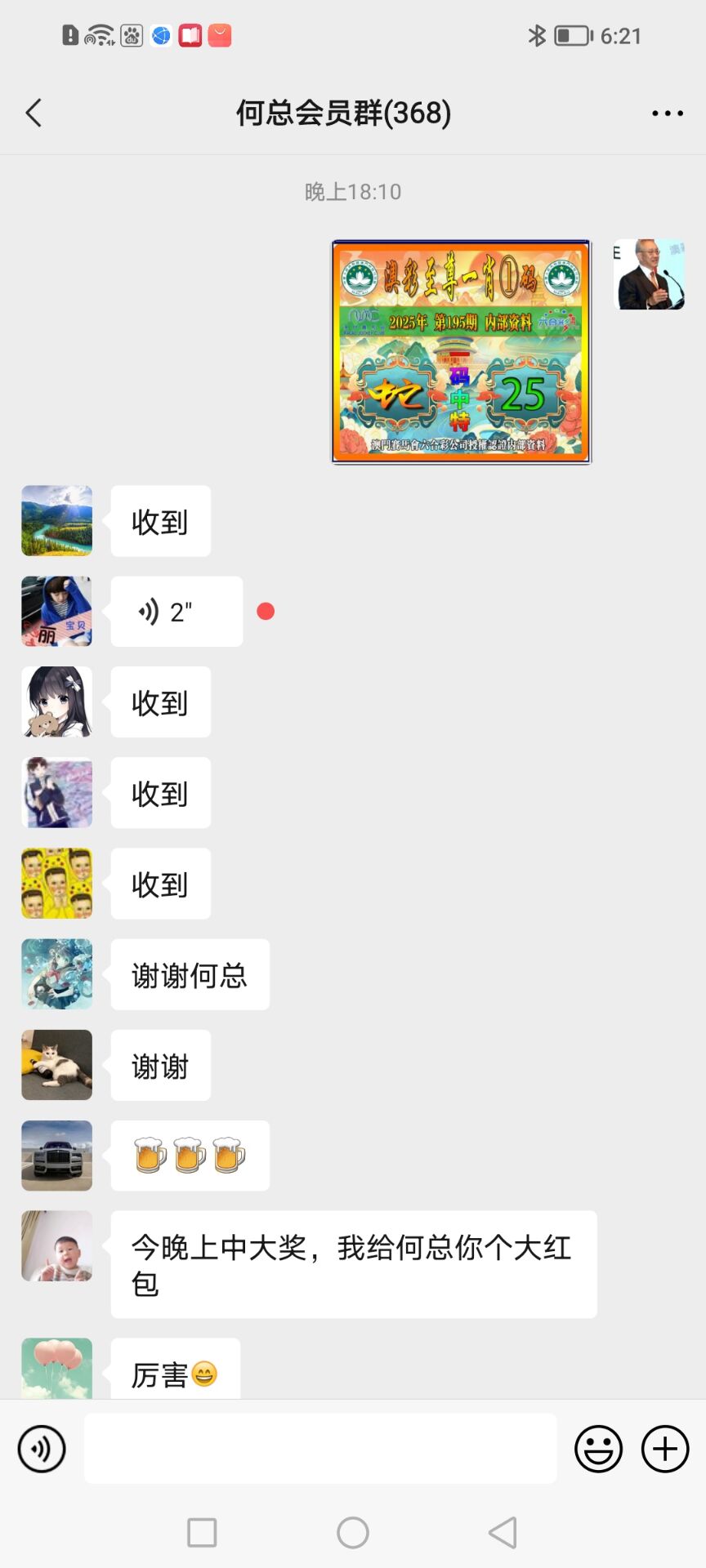The height and width of the screenshot is (1568, 706).
Task: Open the profile with the car avatar
Action: 56,1156
